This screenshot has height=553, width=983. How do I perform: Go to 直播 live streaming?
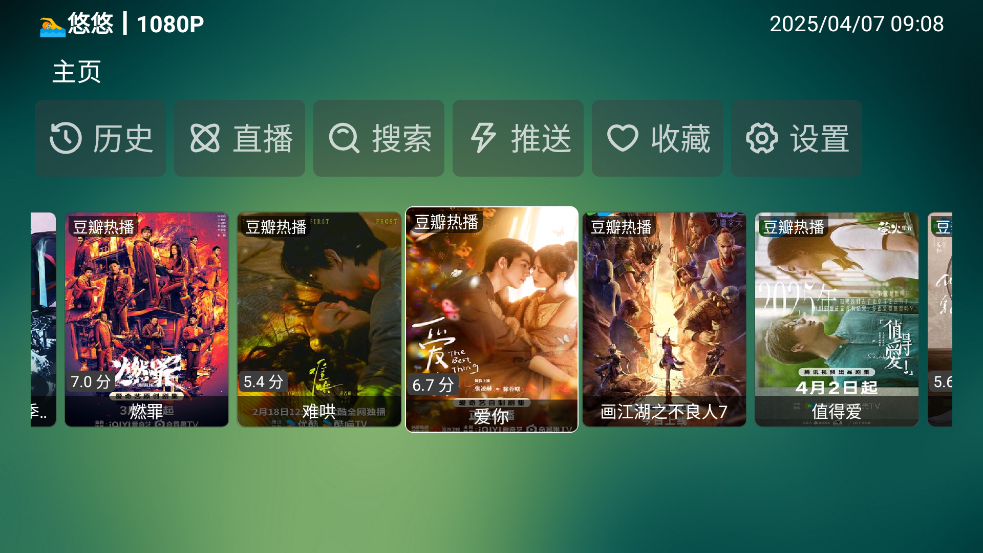pyautogui.click(x=239, y=138)
